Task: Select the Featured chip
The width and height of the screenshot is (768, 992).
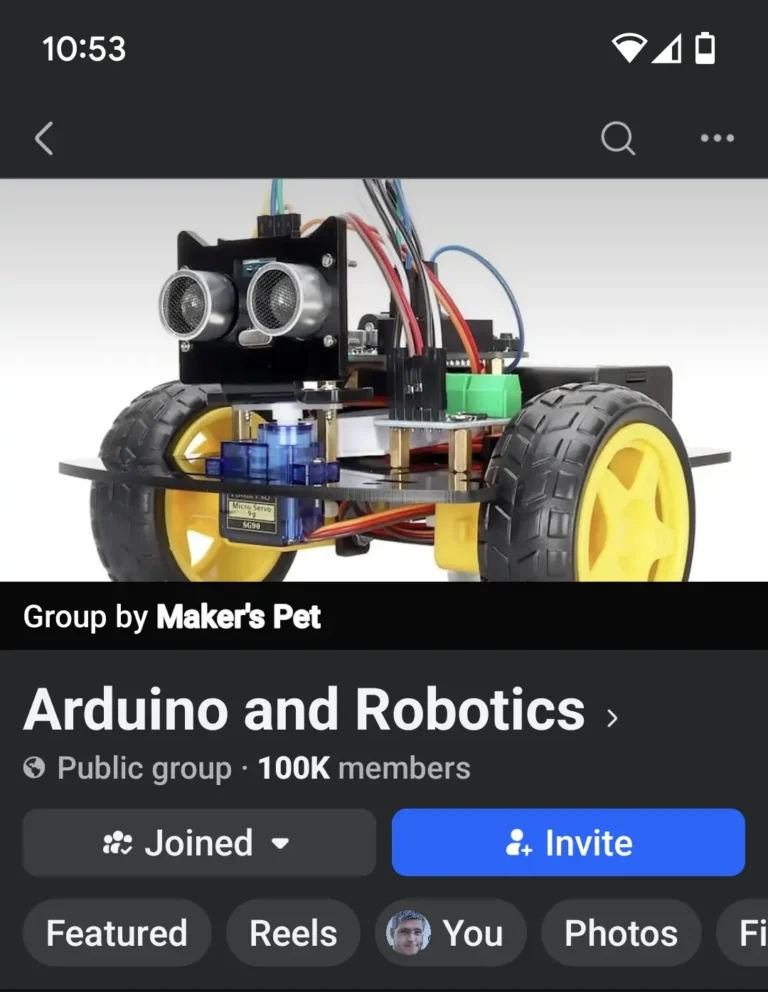Action: 117,933
